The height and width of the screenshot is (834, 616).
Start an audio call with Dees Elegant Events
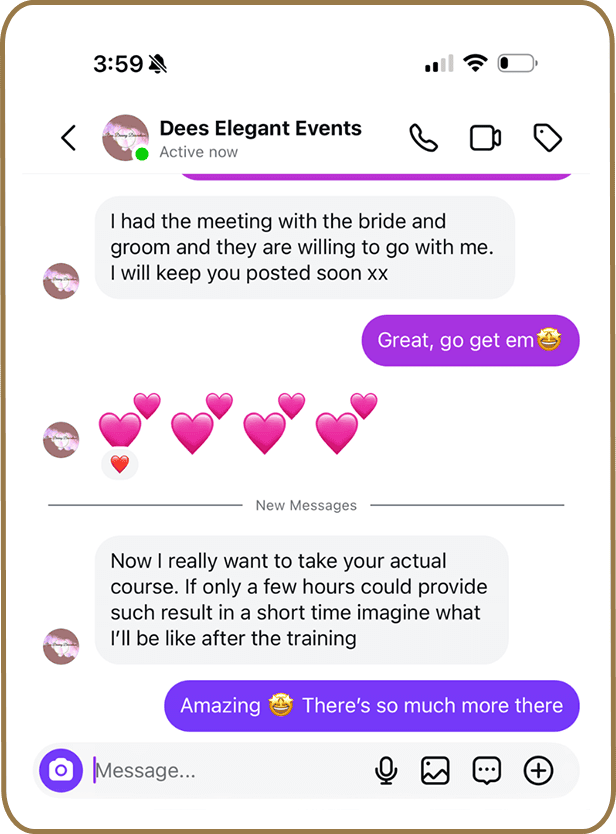click(x=424, y=138)
